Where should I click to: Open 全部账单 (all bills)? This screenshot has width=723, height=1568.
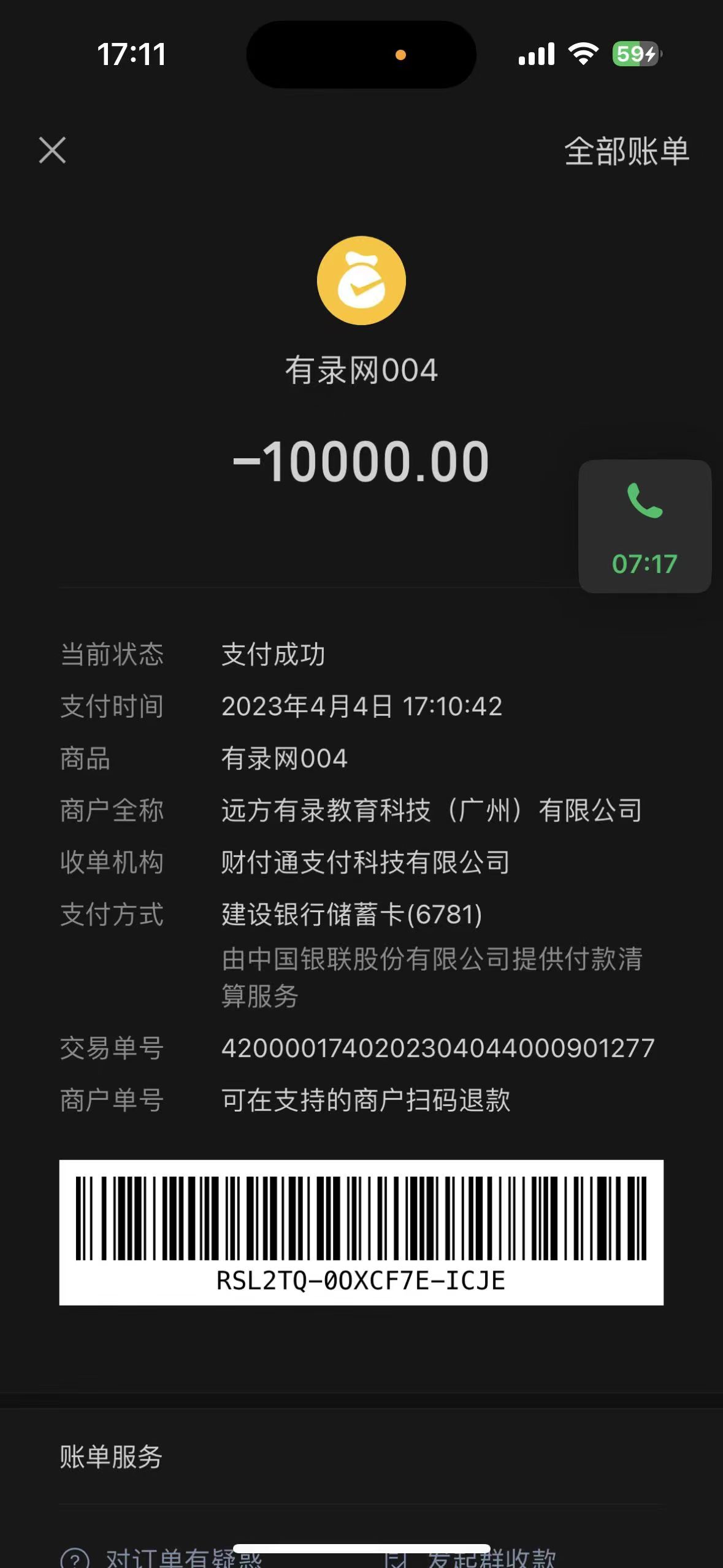point(626,151)
